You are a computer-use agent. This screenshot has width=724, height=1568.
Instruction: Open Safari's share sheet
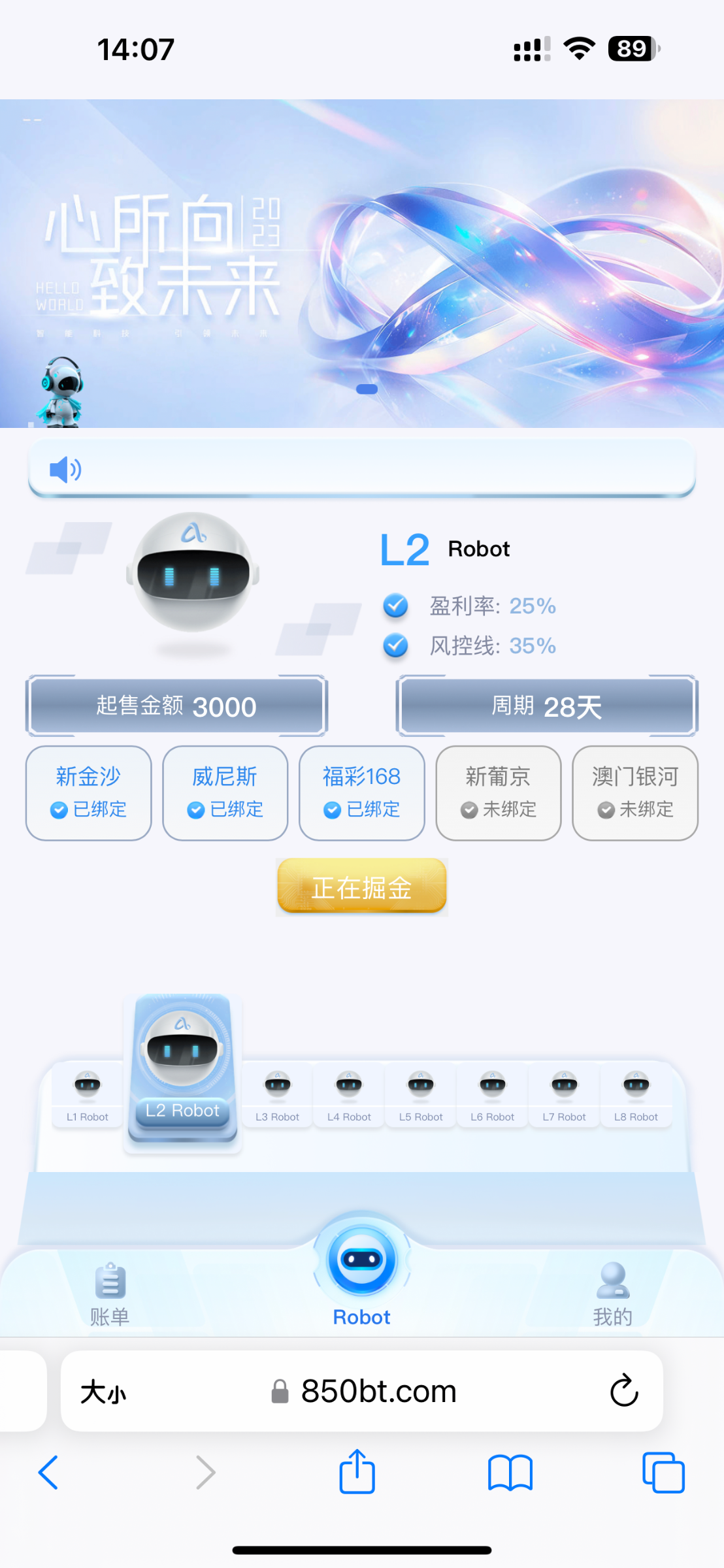coord(357,1472)
